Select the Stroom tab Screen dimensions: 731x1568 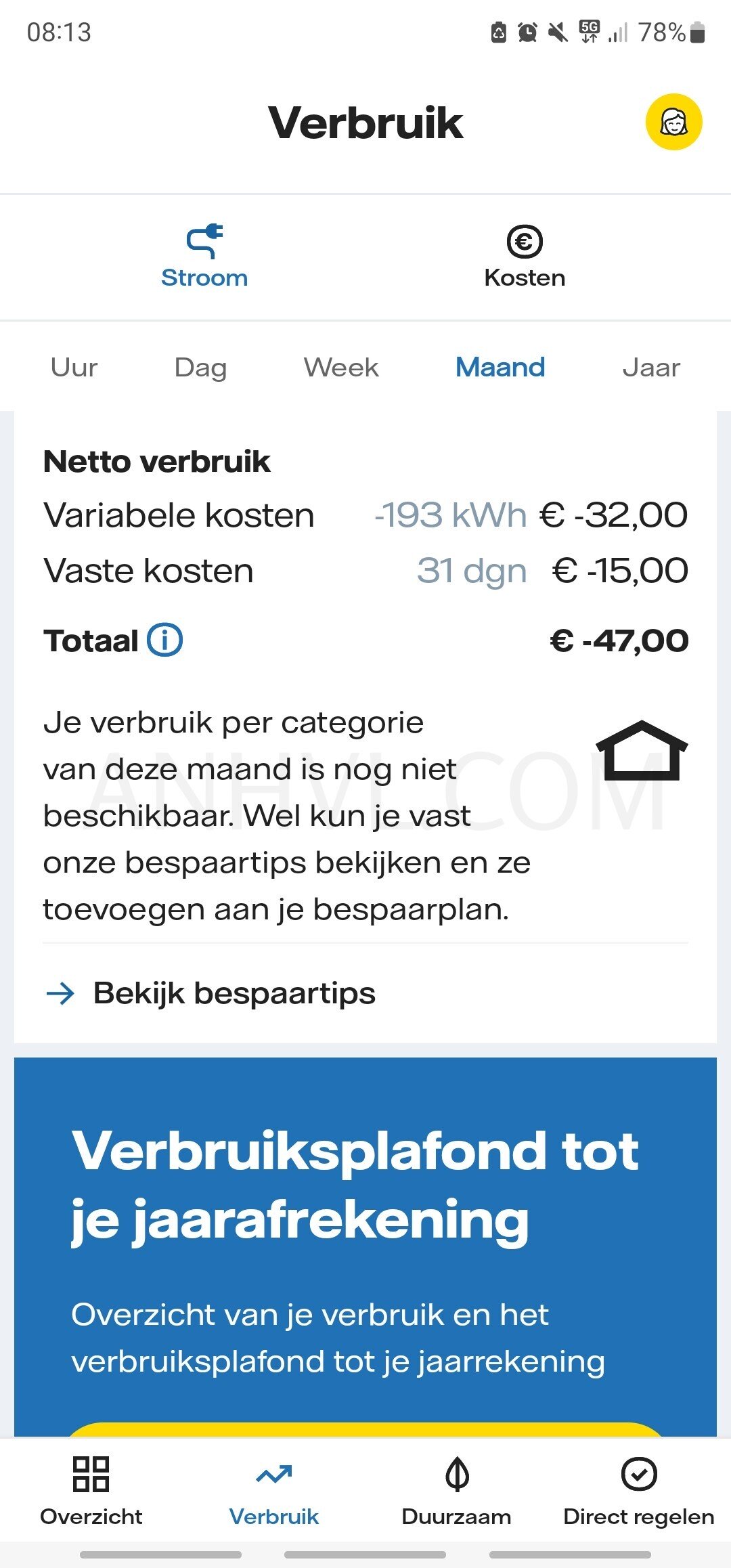pyautogui.click(x=204, y=257)
